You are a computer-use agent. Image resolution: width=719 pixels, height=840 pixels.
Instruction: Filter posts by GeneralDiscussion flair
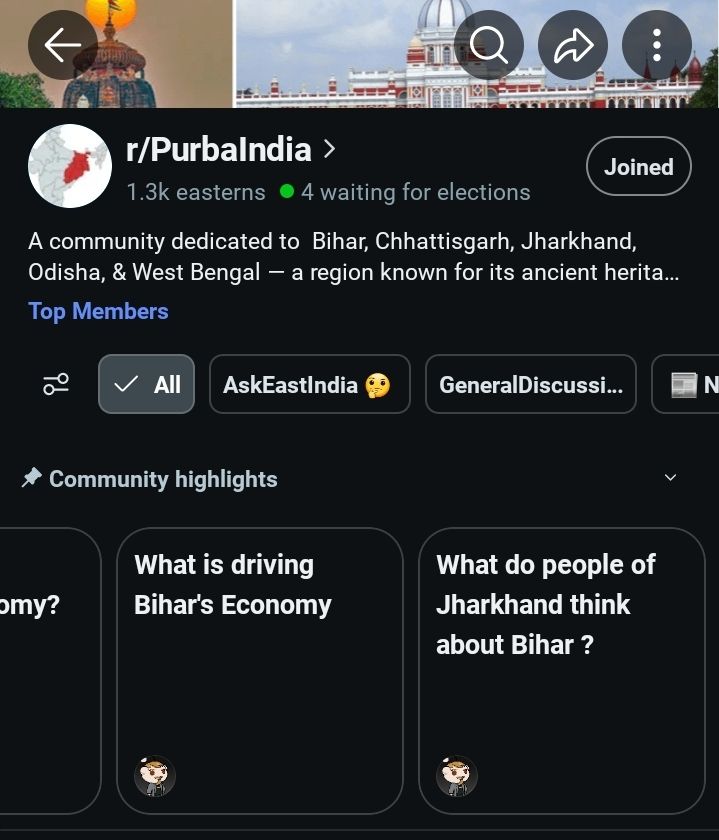point(530,384)
